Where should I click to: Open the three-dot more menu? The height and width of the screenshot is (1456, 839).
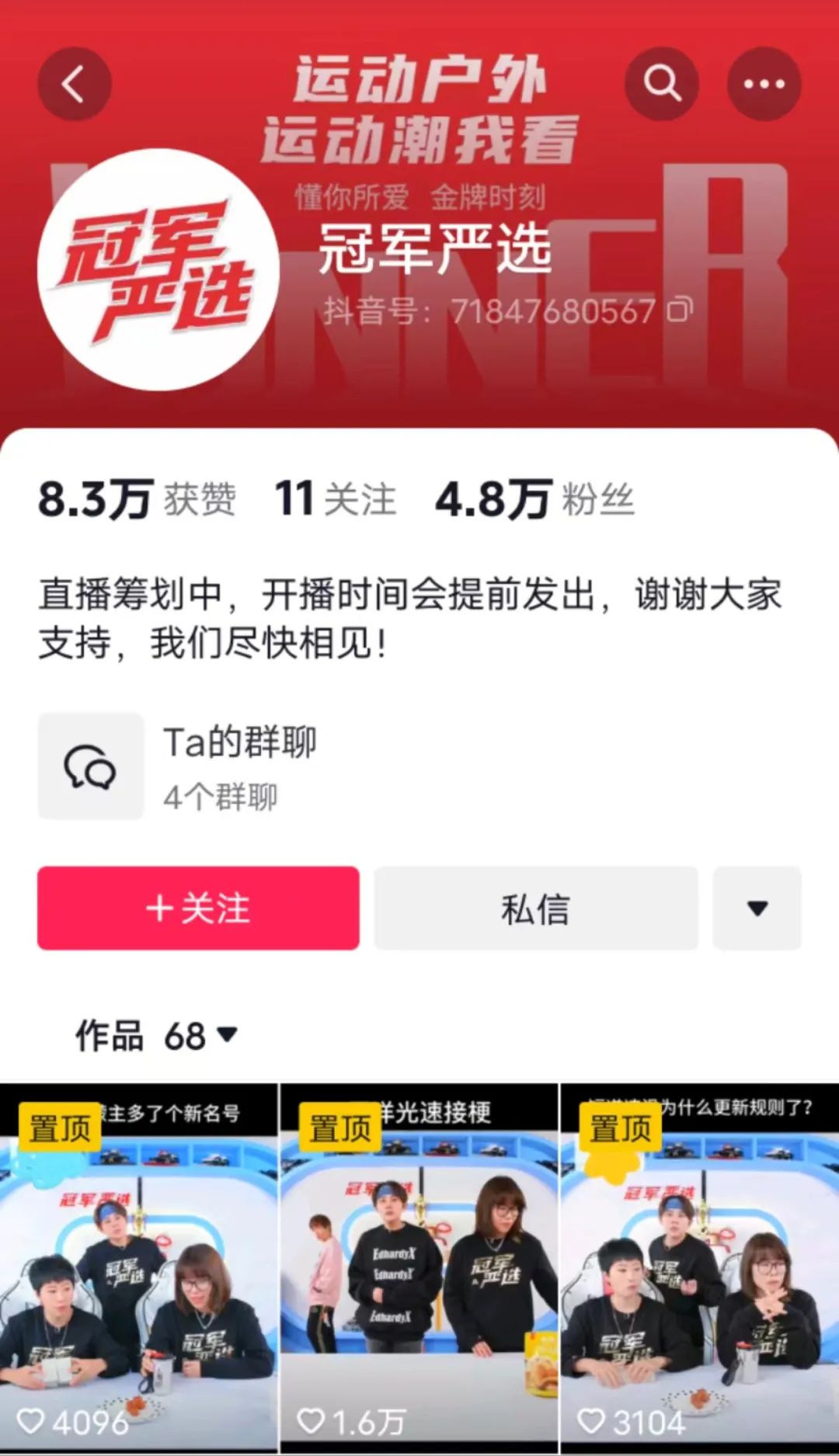click(764, 84)
